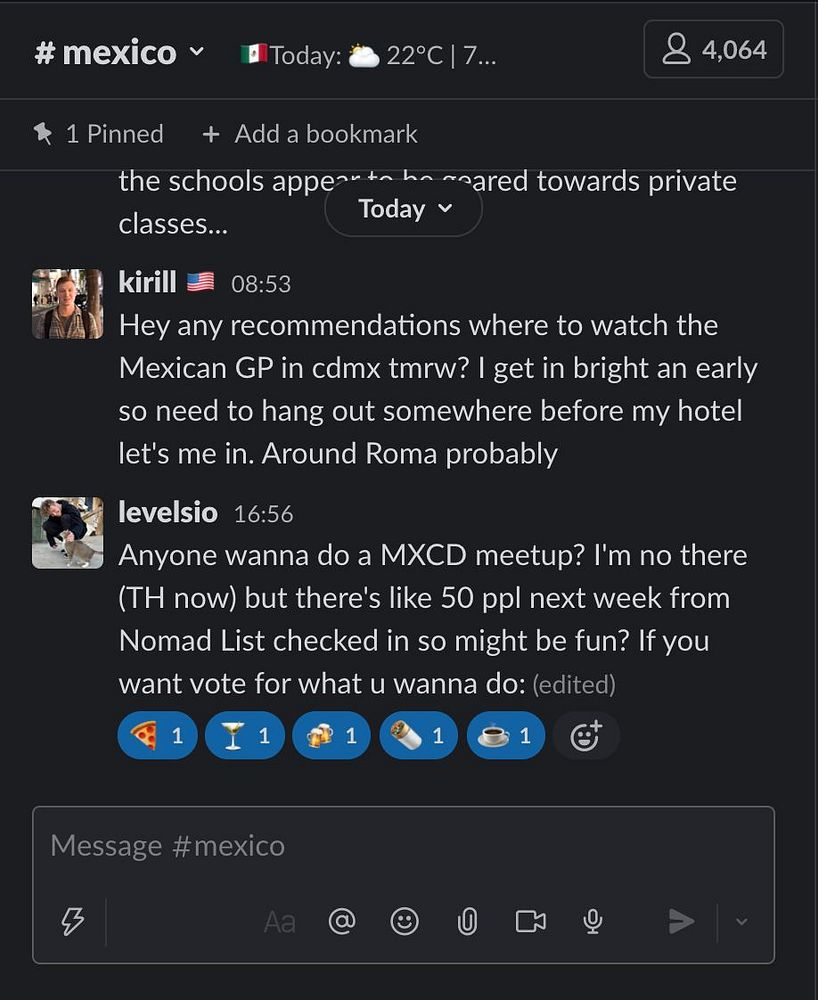Show the Aa text formatting options
Screen dimensions: 818x1000
279,921
